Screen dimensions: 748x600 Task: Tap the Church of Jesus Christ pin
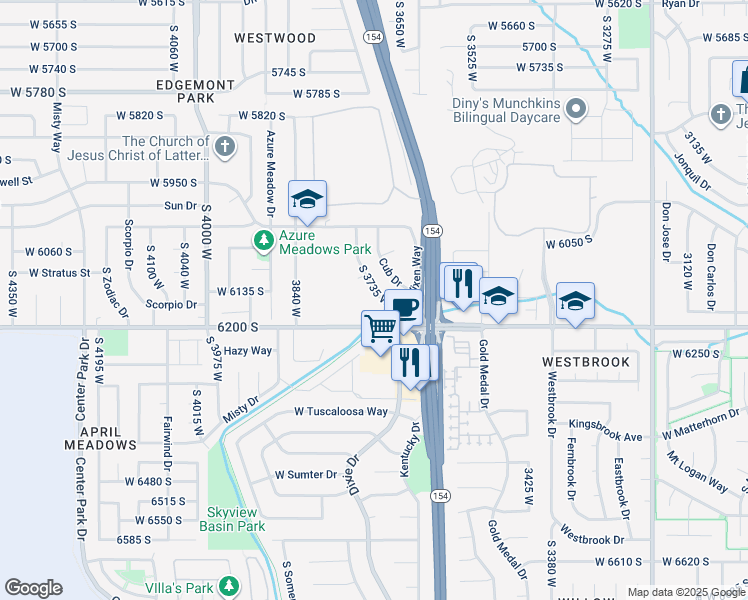[225, 147]
